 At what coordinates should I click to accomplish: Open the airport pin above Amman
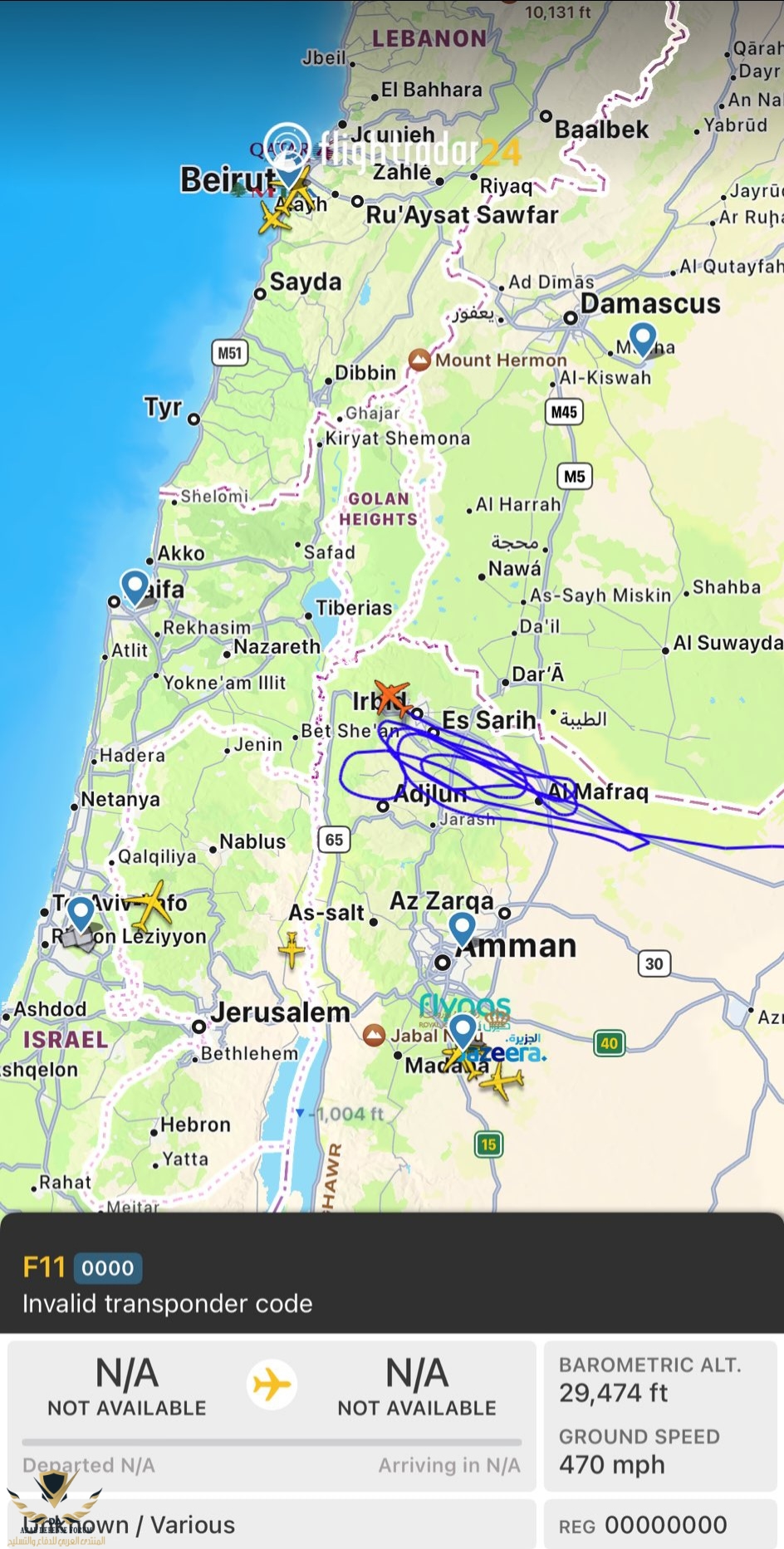(462, 927)
